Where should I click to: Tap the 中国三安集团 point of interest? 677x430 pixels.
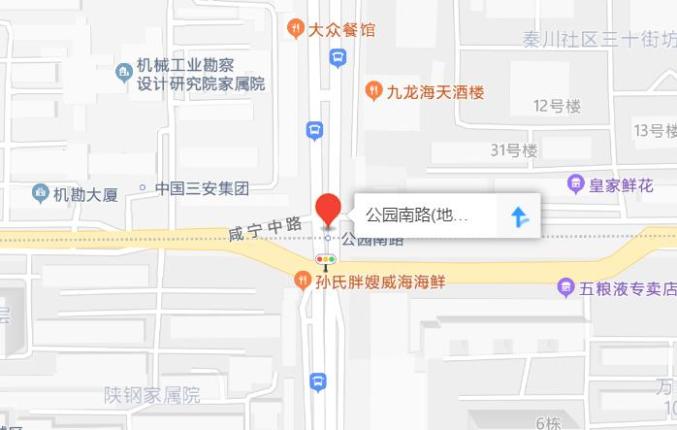pos(142,188)
